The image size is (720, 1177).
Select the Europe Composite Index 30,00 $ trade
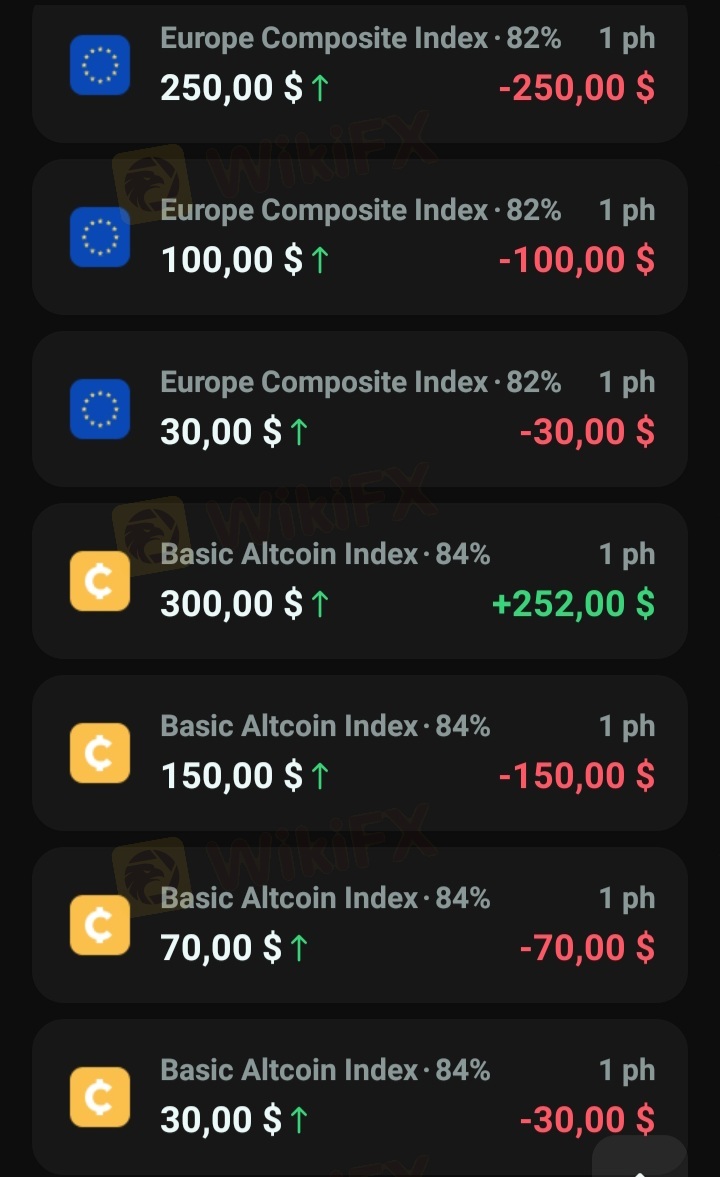pos(360,410)
